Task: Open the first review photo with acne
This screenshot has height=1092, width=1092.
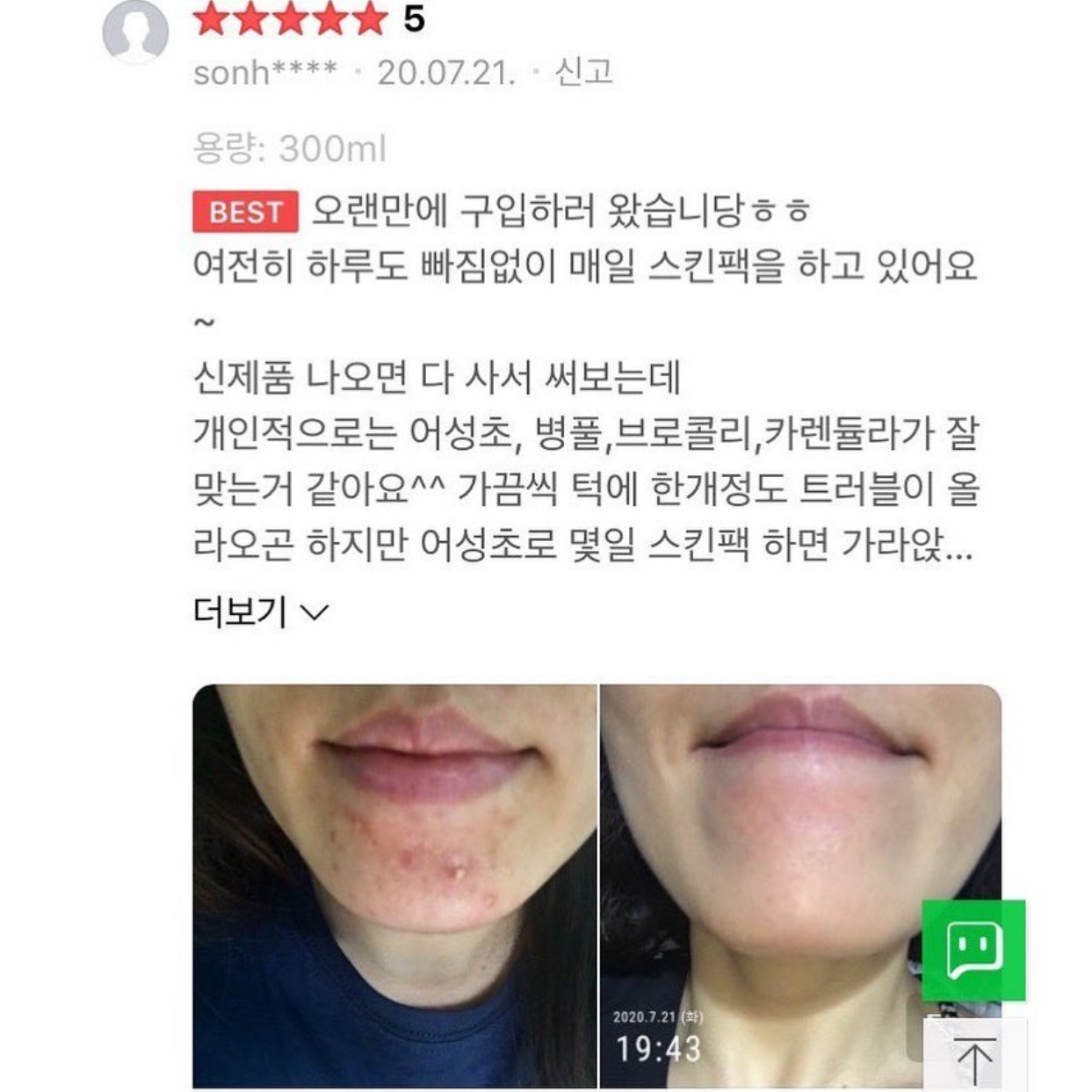Action: click(x=394, y=886)
